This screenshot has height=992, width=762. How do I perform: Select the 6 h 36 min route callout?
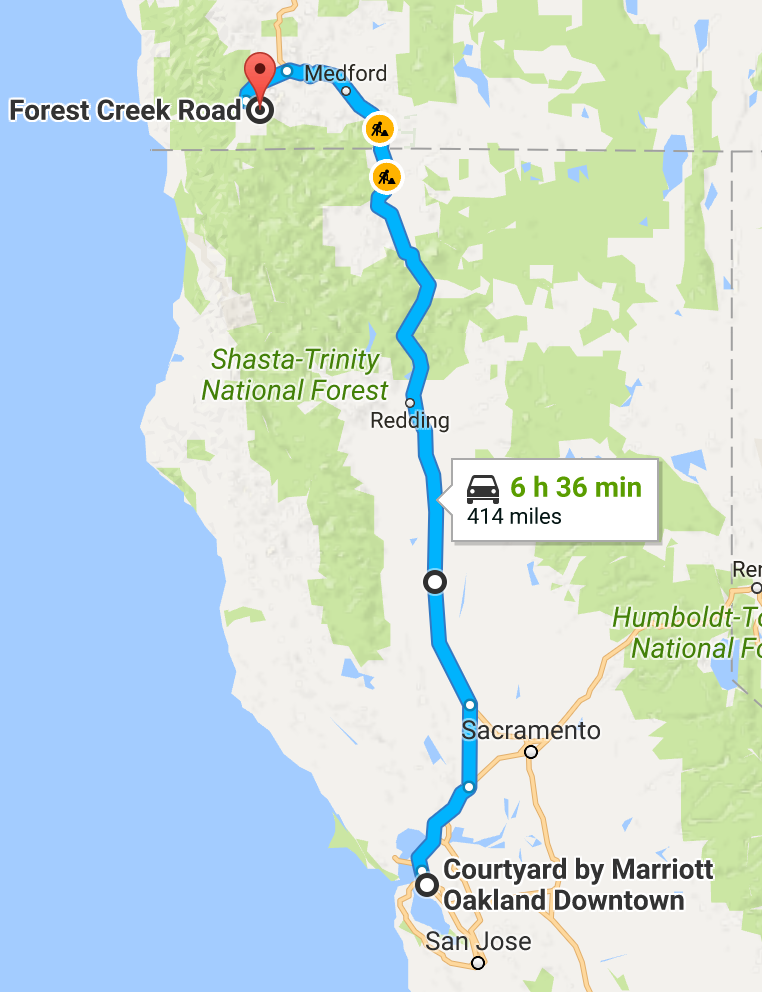click(555, 500)
